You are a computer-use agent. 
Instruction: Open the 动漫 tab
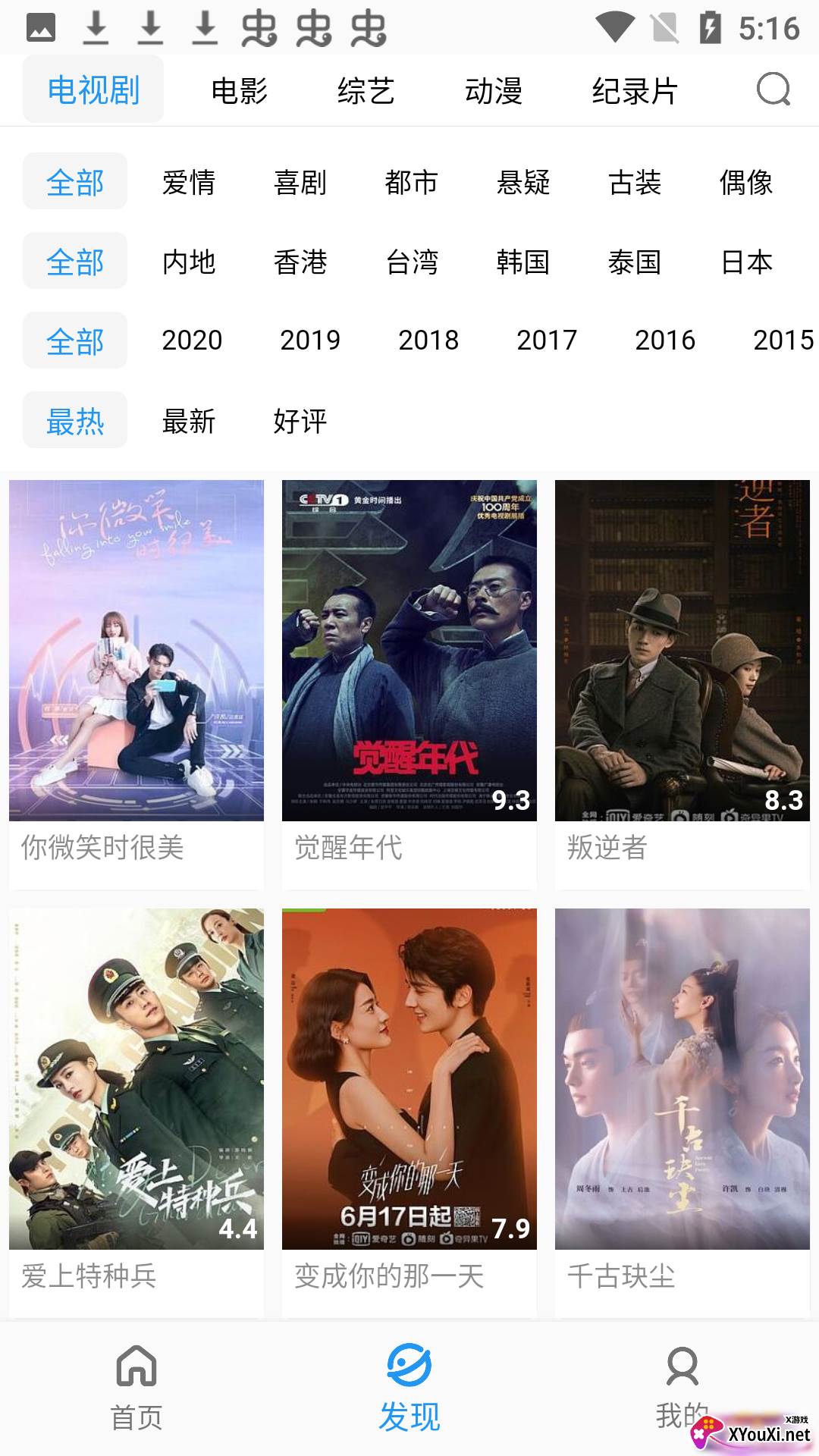[x=493, y=91]
